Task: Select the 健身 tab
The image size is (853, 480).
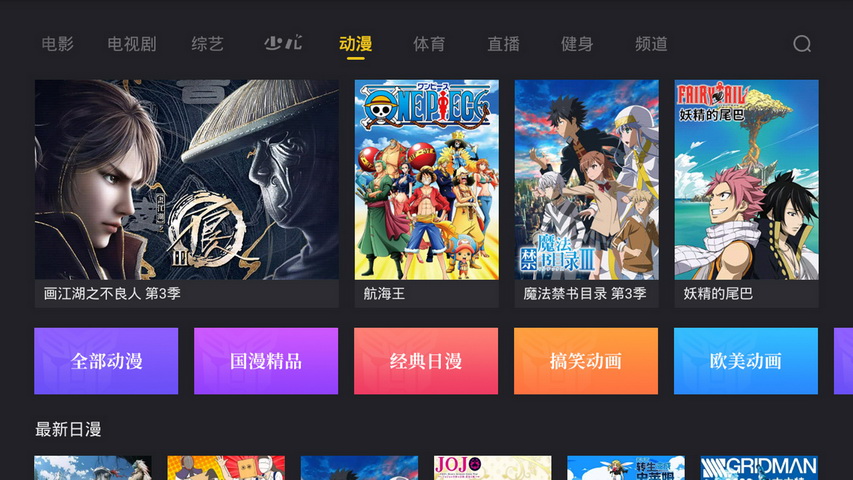Action: pyautogui.click(x=577, y=44)
